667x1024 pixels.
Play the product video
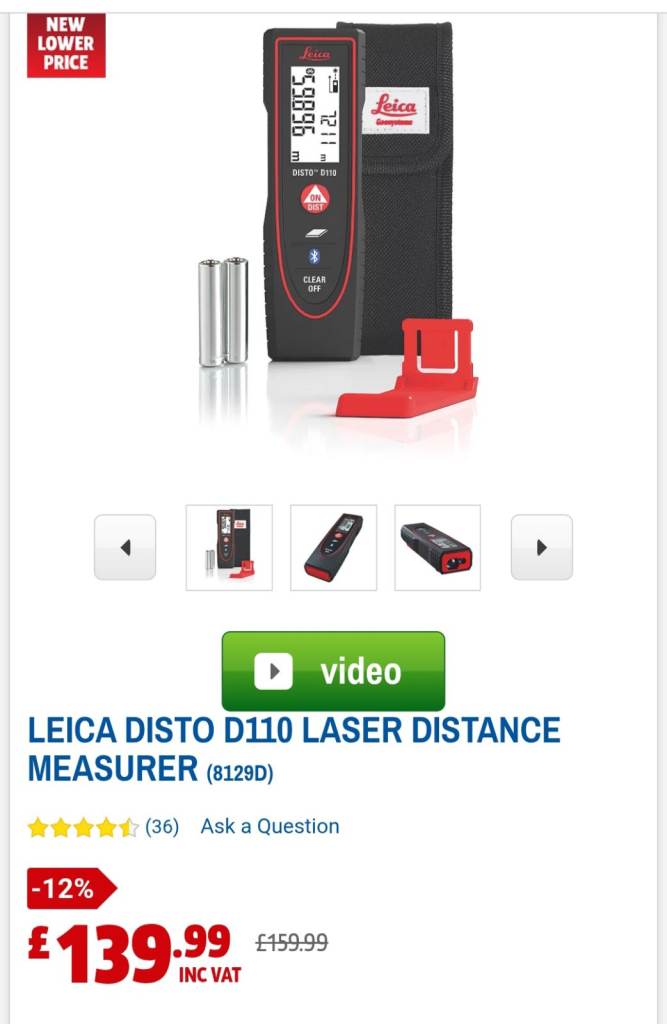pyautogui.click(x=333, y=671)
